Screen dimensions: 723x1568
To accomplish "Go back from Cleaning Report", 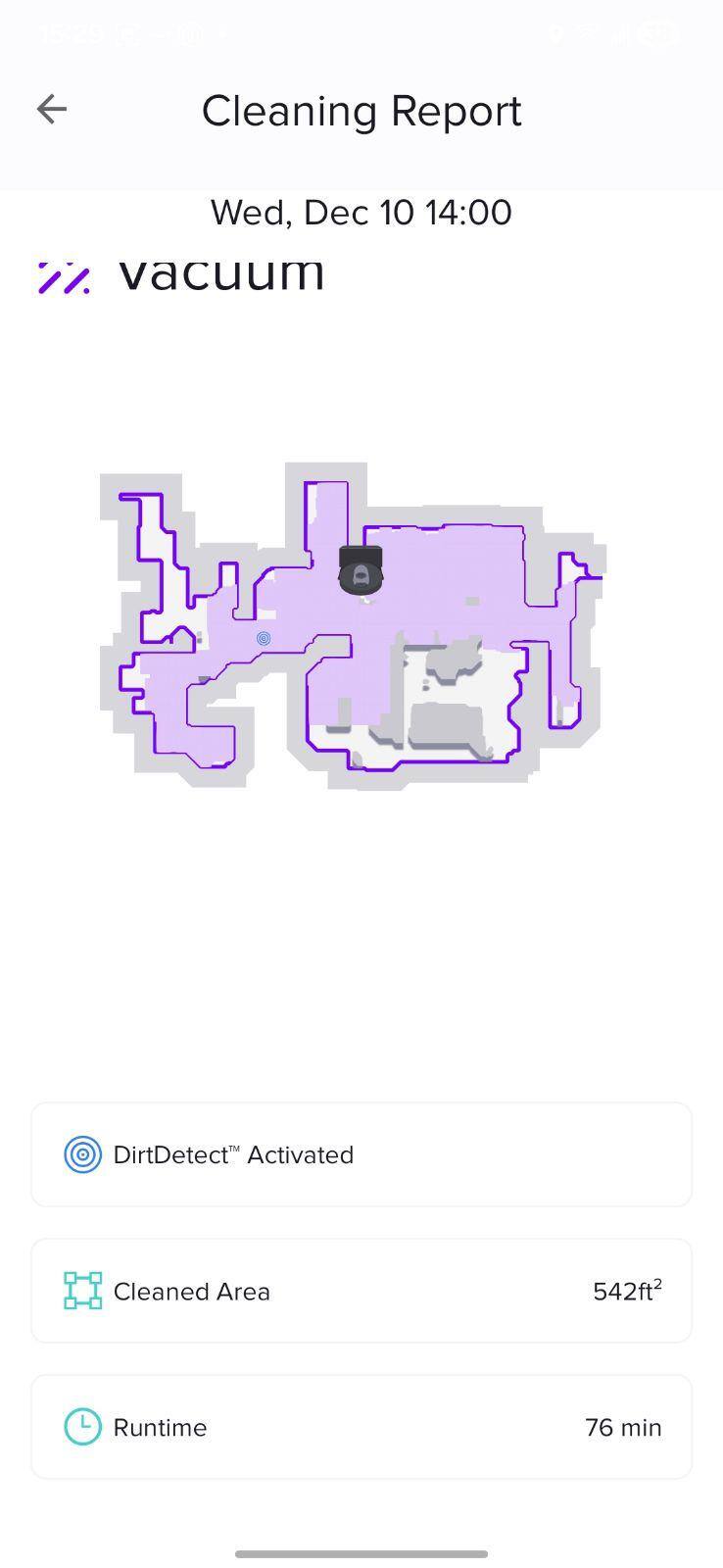I will point(52,109).
